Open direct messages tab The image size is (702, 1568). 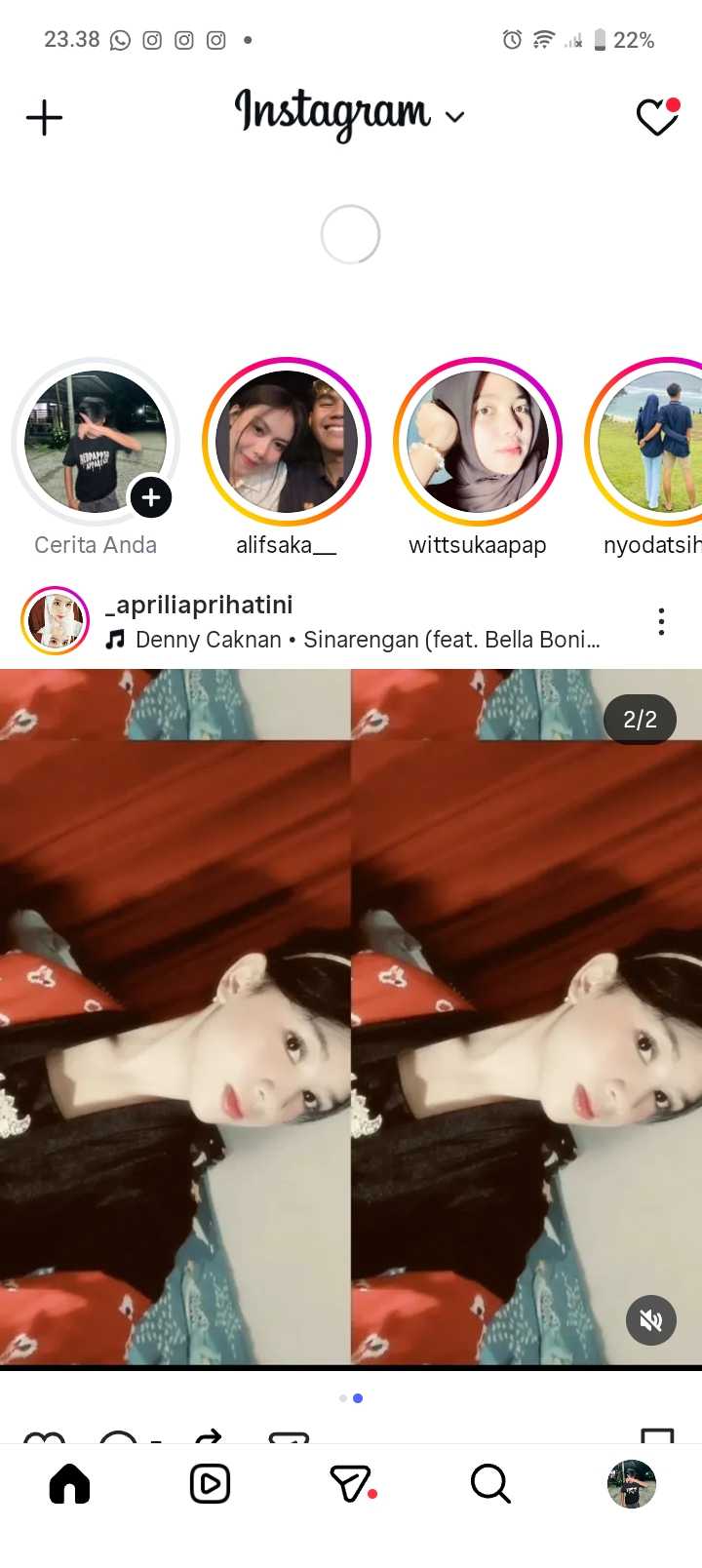(x=351, y=1484)
